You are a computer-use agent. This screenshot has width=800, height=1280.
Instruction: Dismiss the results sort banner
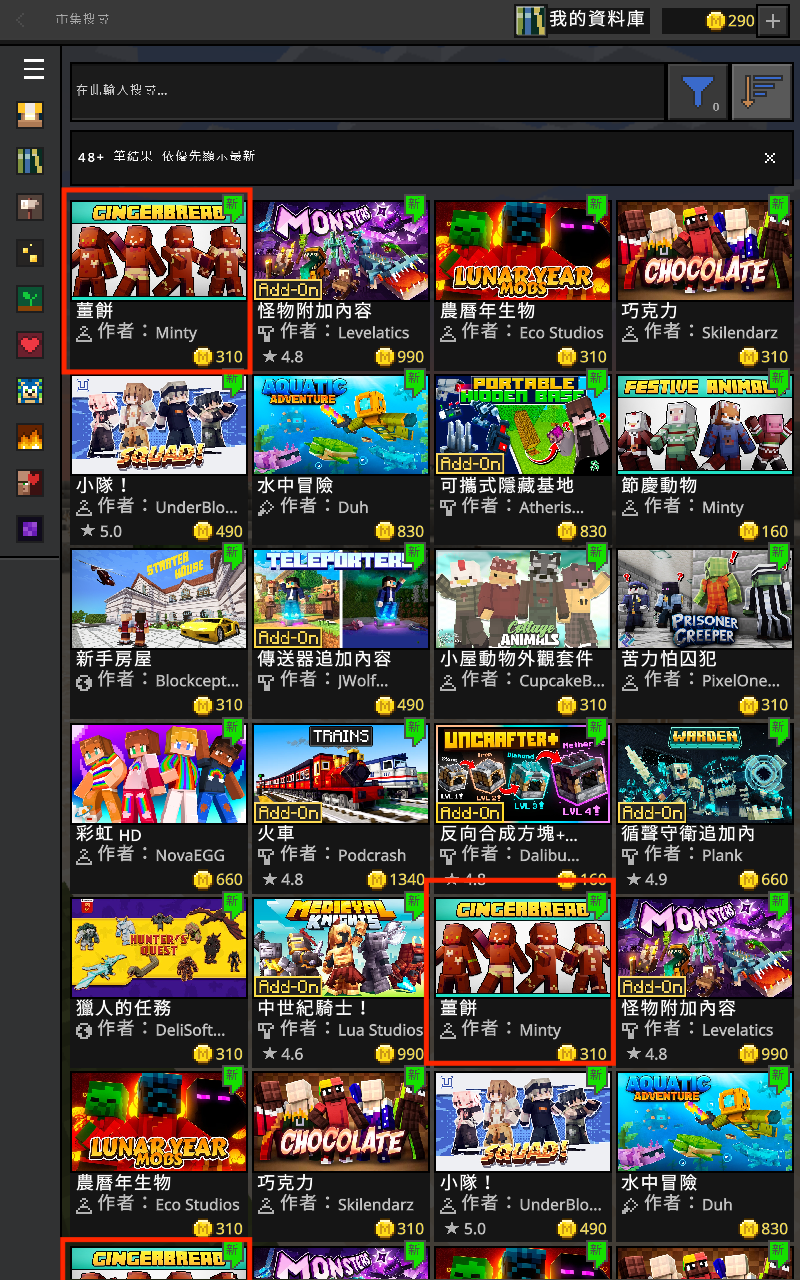pyautogui.click(x=770, y=158)
